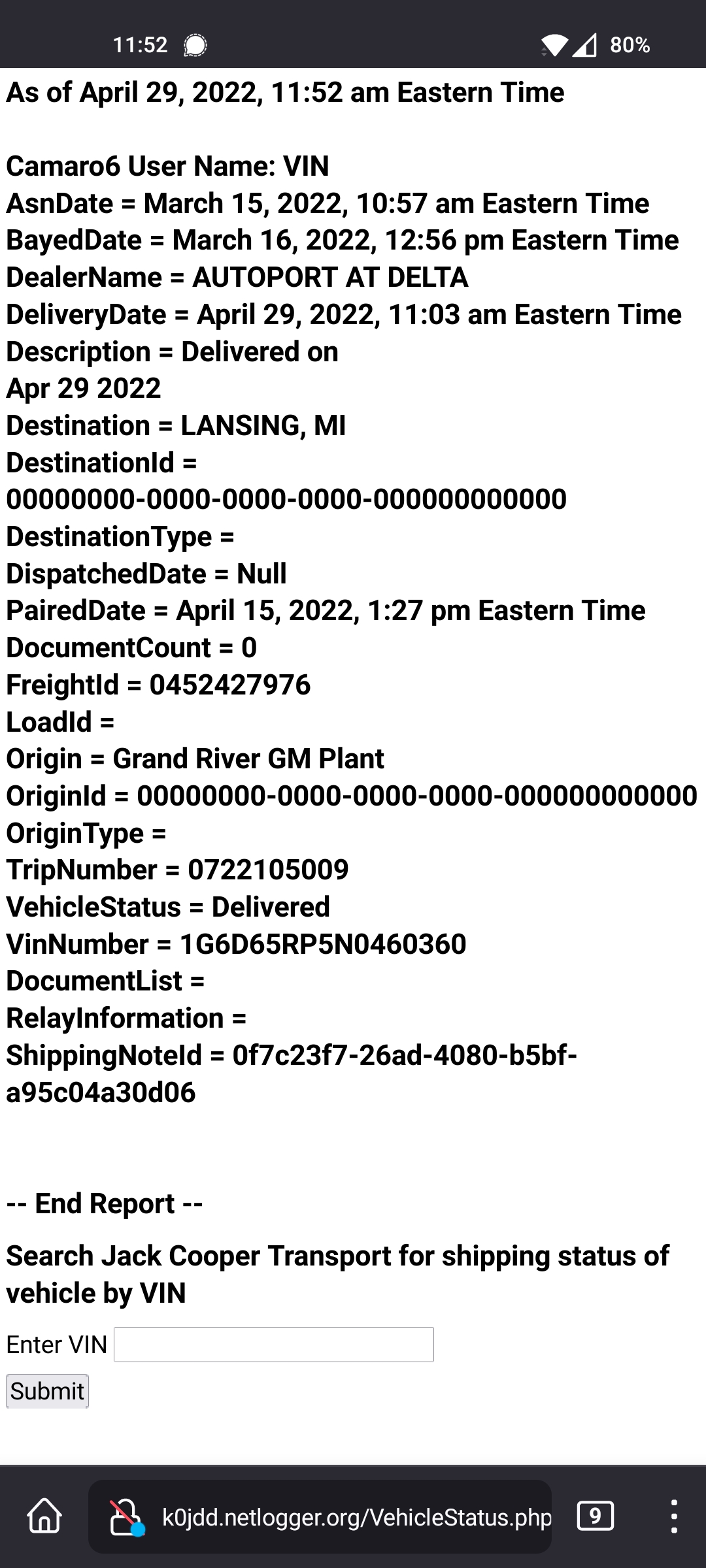Image resolution: width=706 pixels, height=1568 pixels.
Task: Submit the VIN search
Action: [x=47, y=1391]
